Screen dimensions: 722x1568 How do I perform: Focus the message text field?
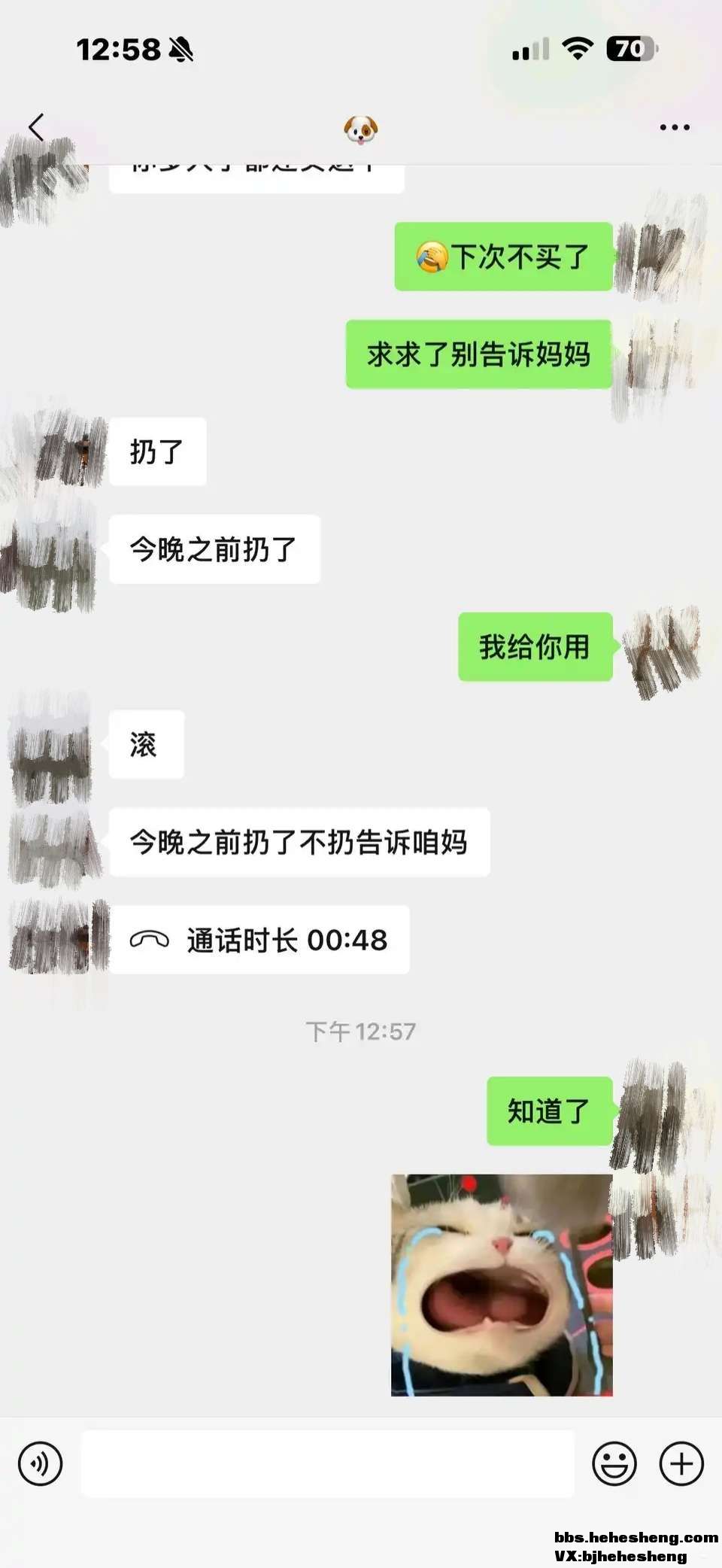tap(327, 1463)
